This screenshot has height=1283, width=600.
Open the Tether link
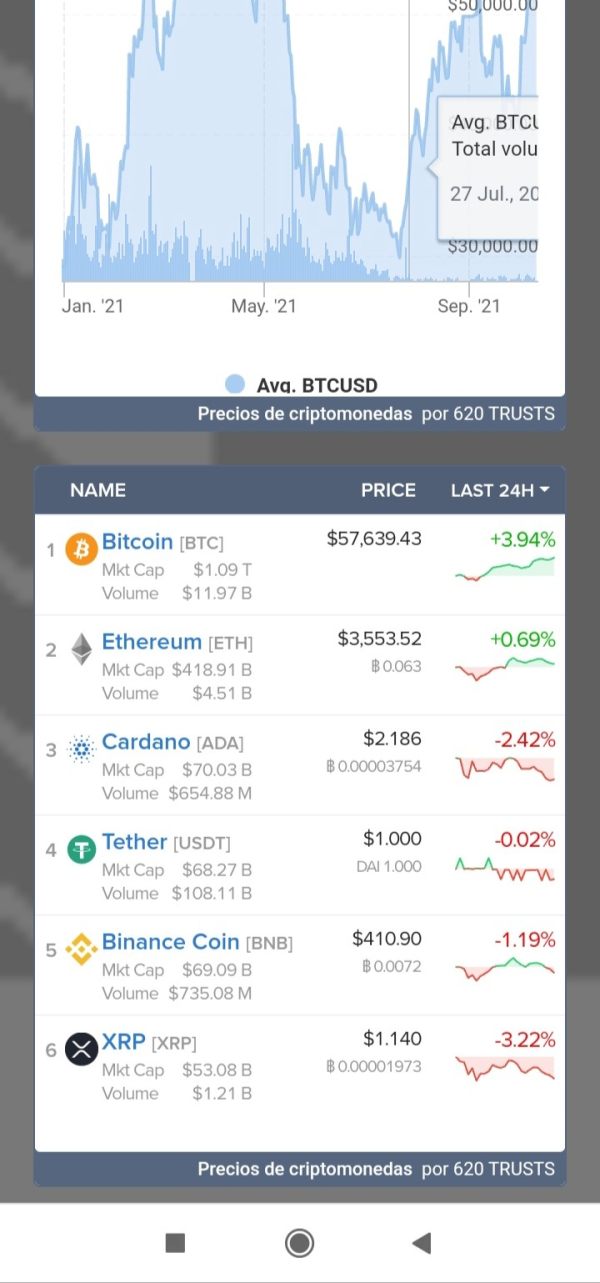point(134,842)
